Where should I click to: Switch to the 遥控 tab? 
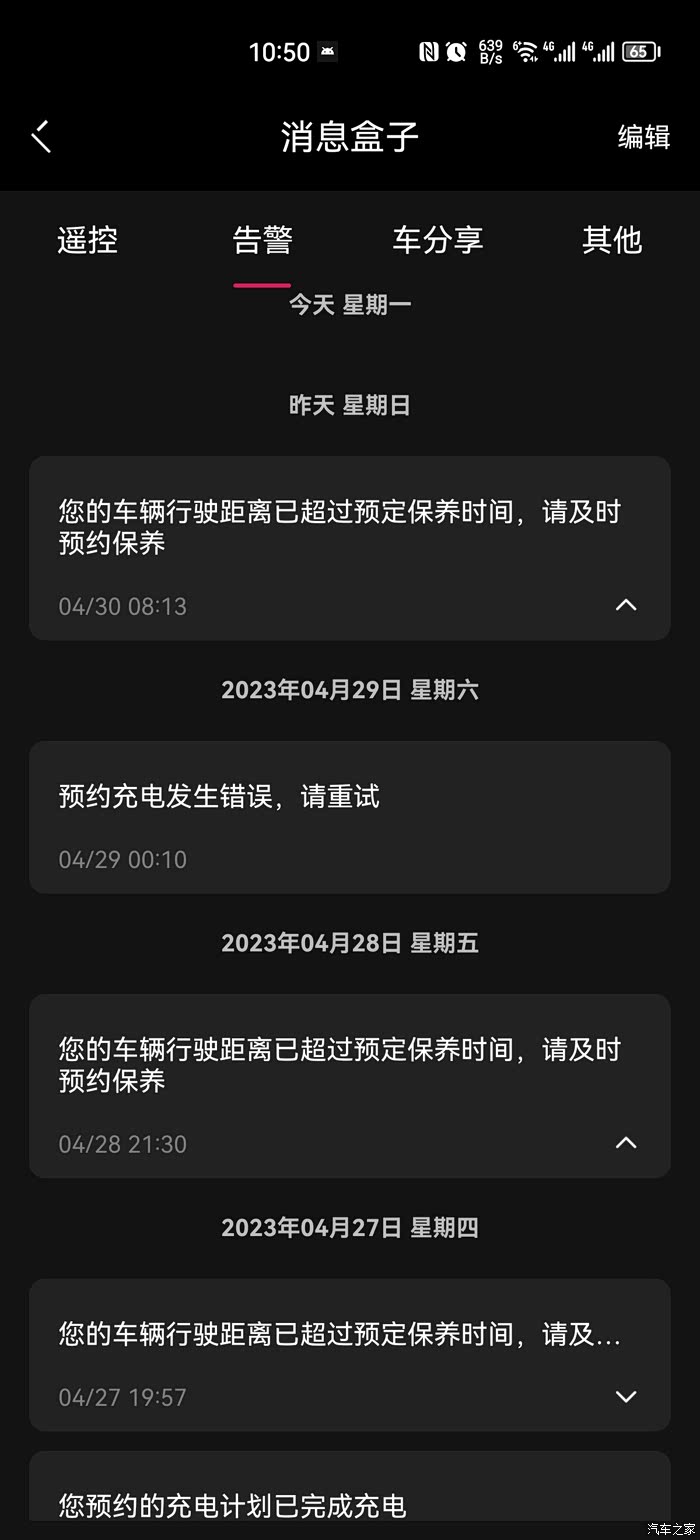click(x=87, y=240)
